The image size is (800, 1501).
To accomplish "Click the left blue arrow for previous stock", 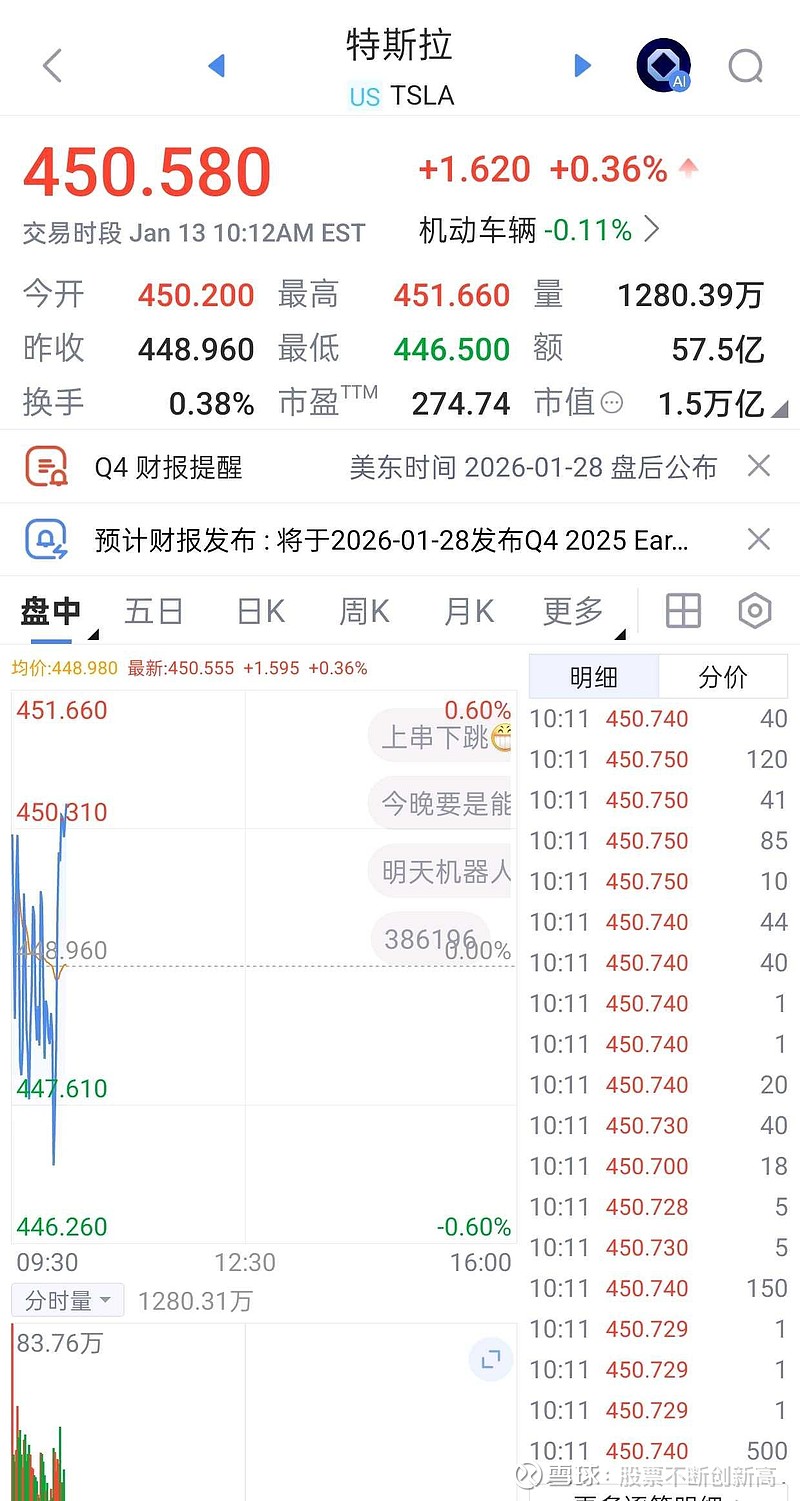I will (217, 65).
